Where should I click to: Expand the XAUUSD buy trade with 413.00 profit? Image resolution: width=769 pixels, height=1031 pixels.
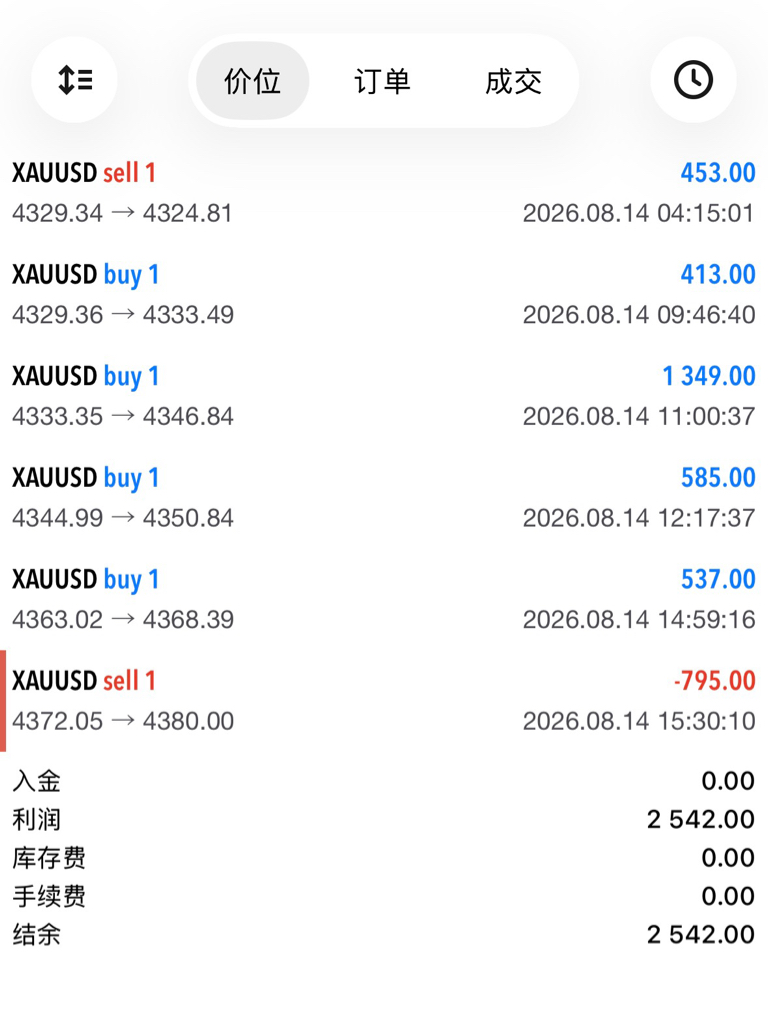pos(384,294)
